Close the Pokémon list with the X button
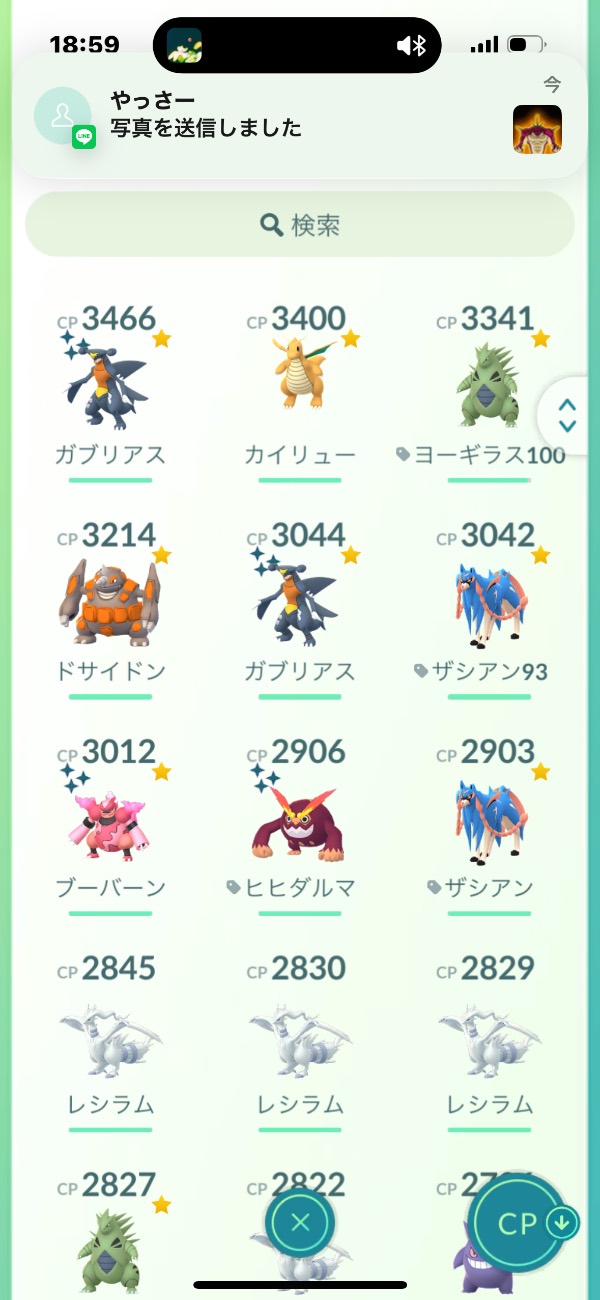The image size is (600, 1300). point(300,1222)
